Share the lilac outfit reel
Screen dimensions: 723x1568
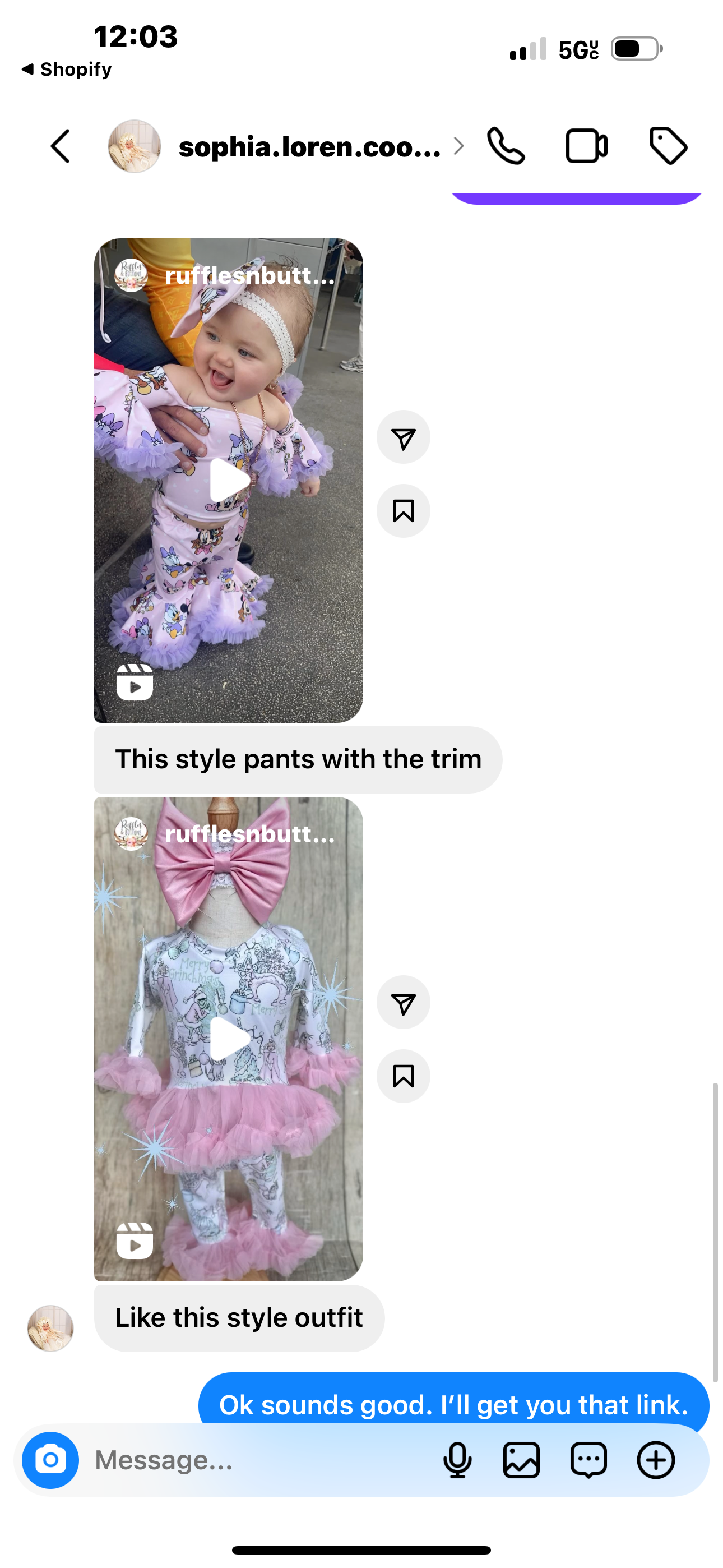coord(403,437)
